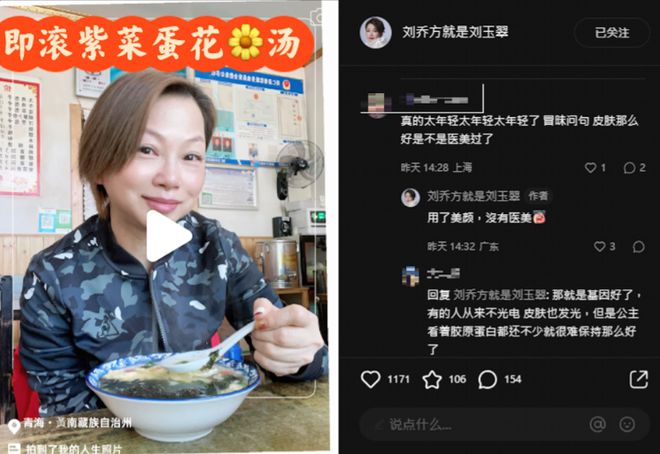The image size is (660, 454).
Task: Like the note with 1171 likes
Action: click(371, 379)
